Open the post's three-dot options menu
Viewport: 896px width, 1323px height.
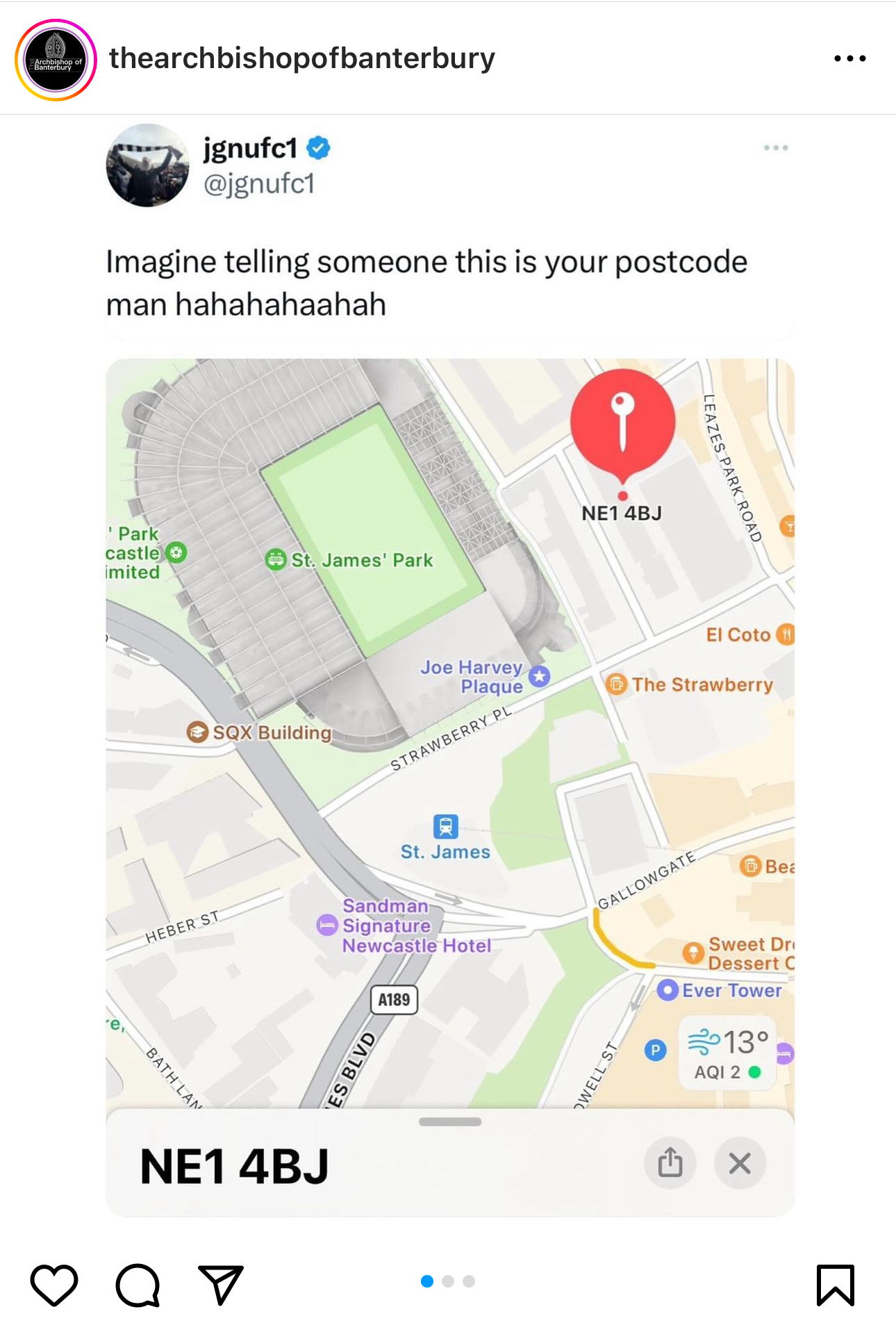coord(849,58)
